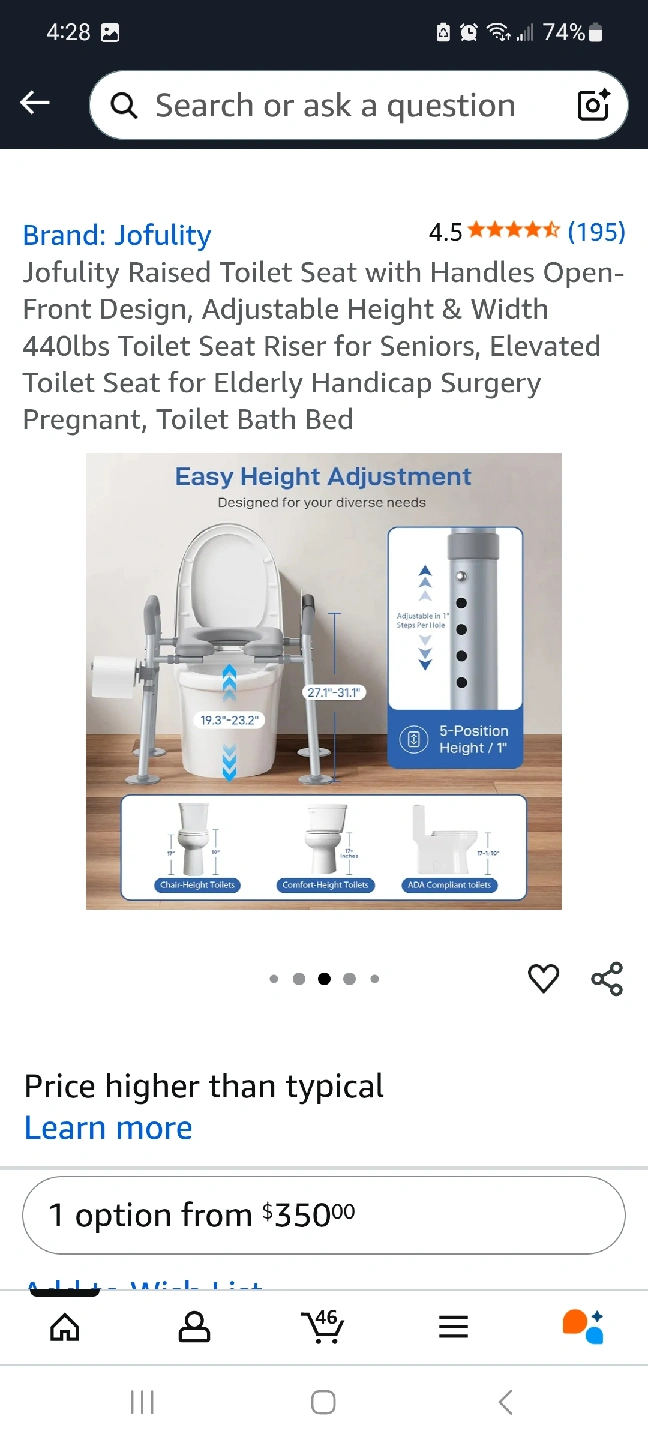Viewport: 648px width, 1440px height.
Task: Tap the system recent apps button
Action: pos(142,1402)
